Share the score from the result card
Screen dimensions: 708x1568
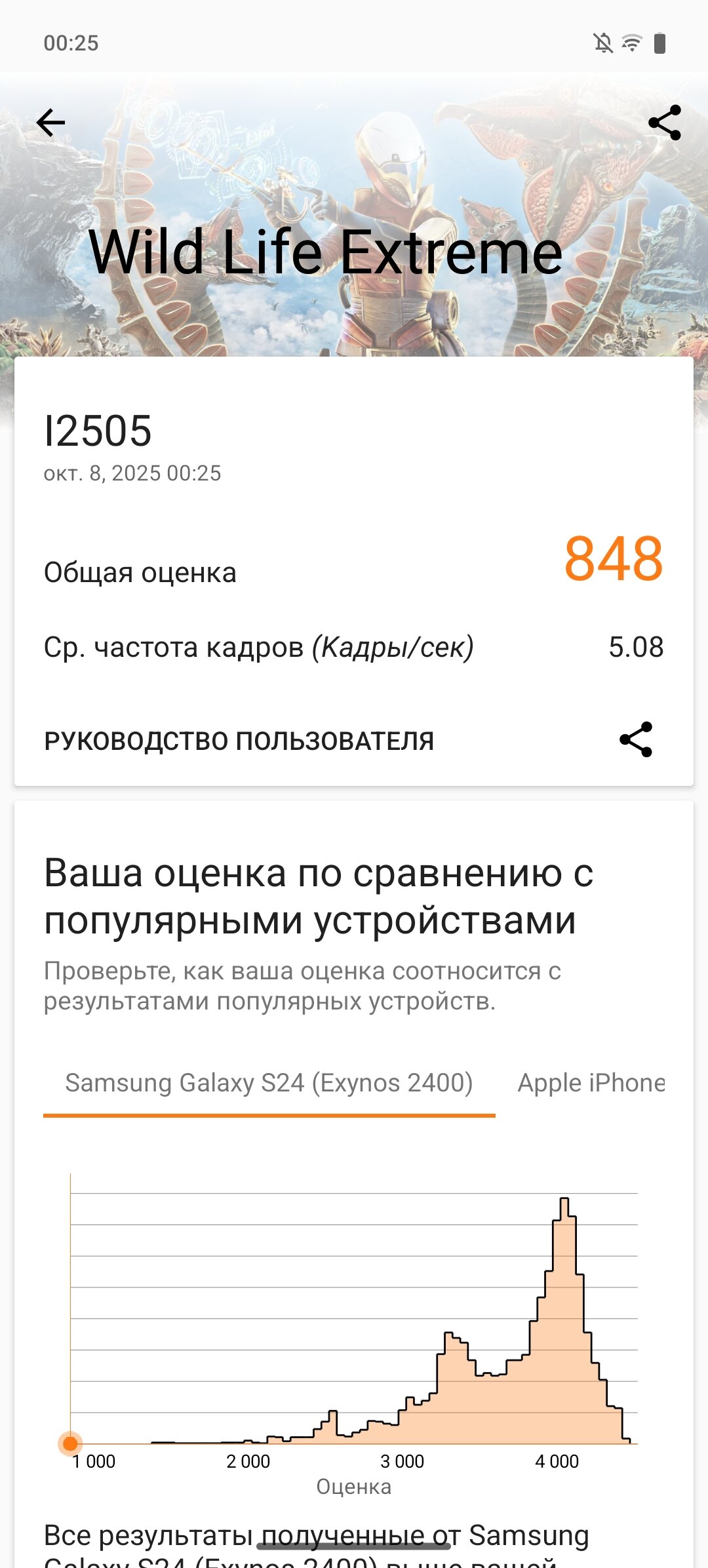pos(636,740)
